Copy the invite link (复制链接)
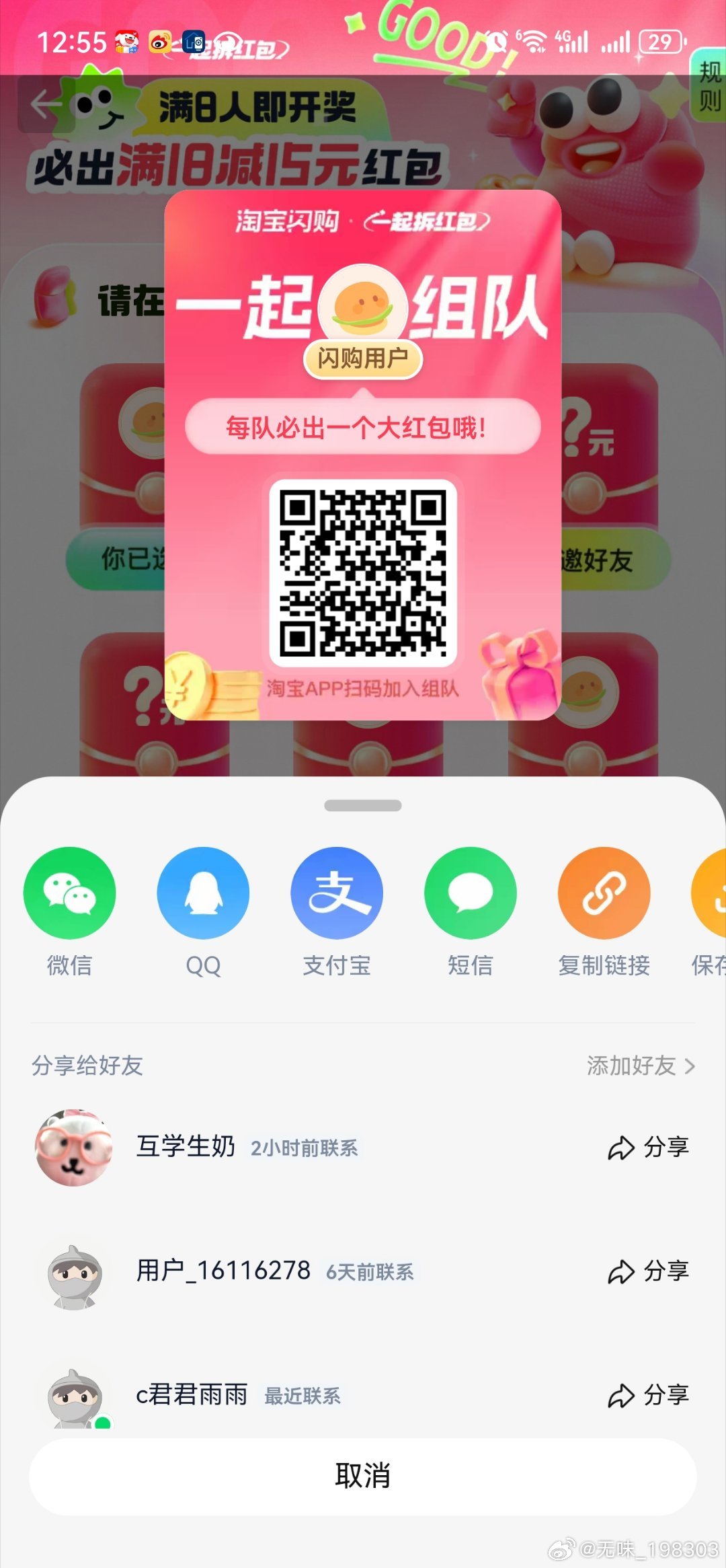 click(x=604, y=893)
